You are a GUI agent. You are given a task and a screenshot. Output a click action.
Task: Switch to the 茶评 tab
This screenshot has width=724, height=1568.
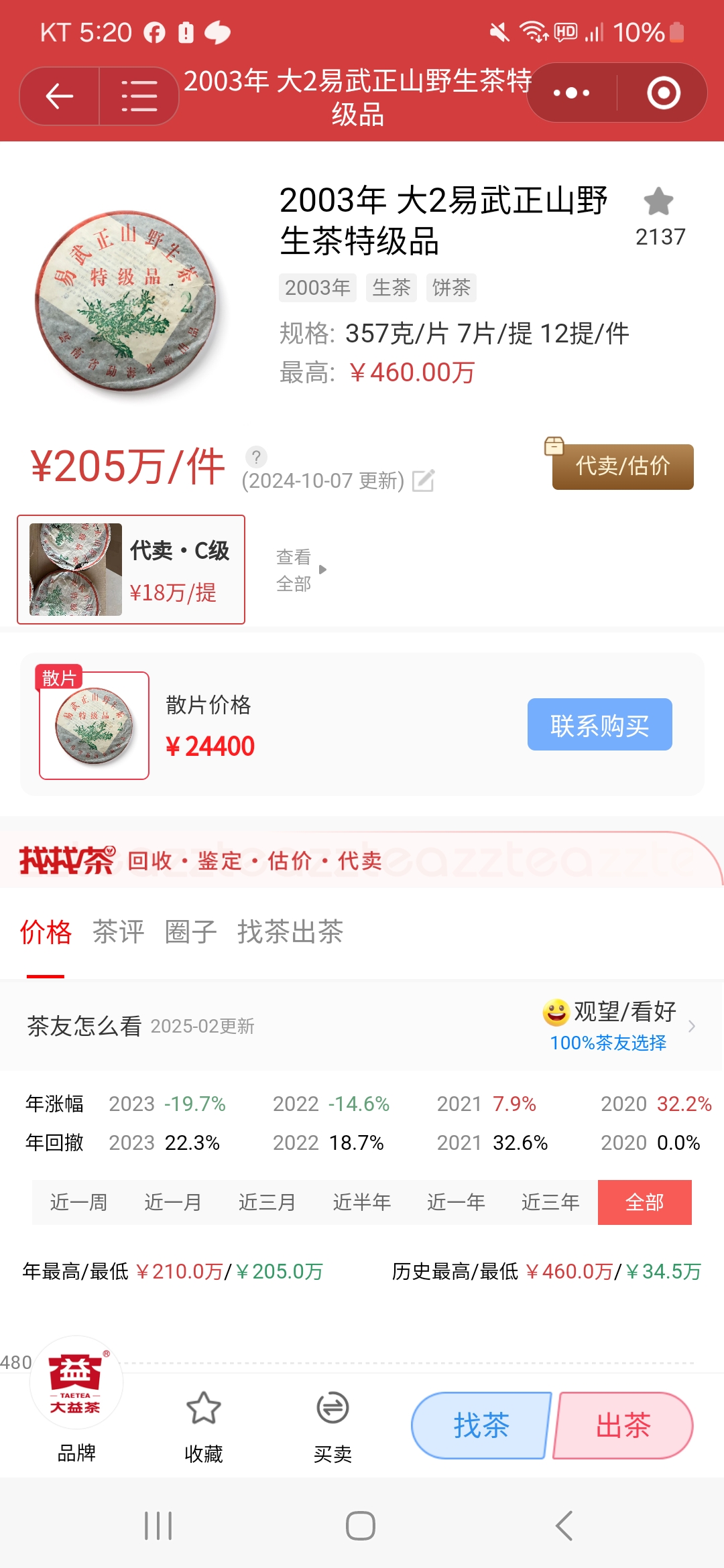pos(118,932)
